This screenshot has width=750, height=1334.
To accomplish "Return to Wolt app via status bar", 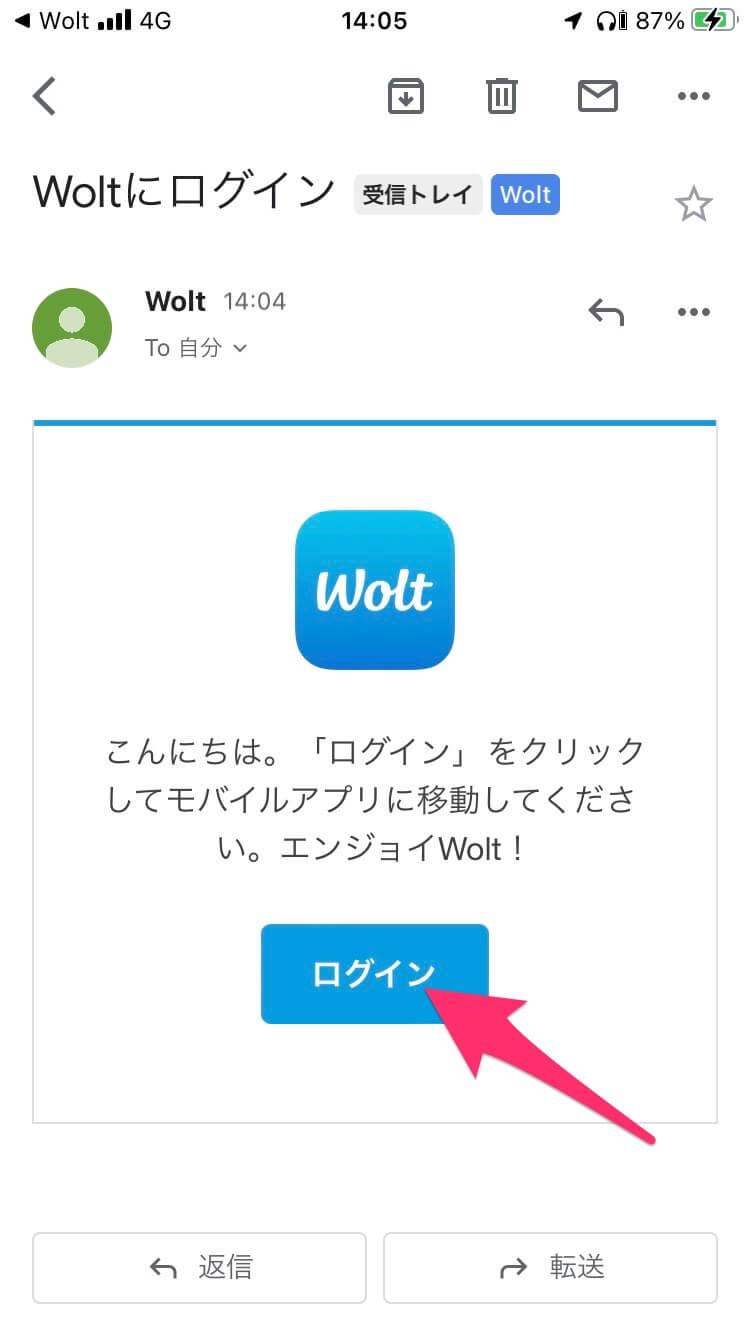I will [x=55, y=21].
